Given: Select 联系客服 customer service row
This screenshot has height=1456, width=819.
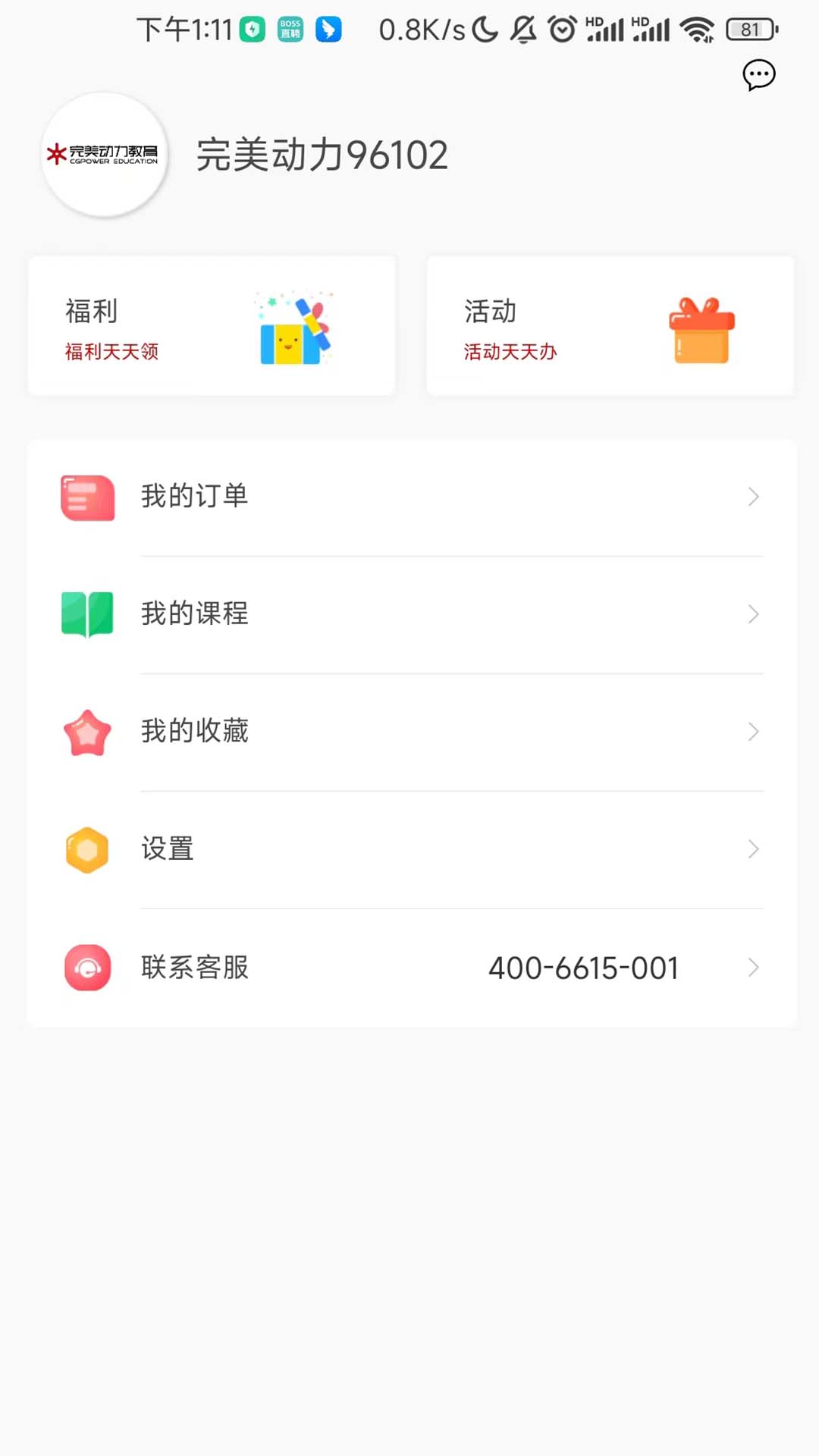Looking at the screenshot, I should (x=412, y=968).
